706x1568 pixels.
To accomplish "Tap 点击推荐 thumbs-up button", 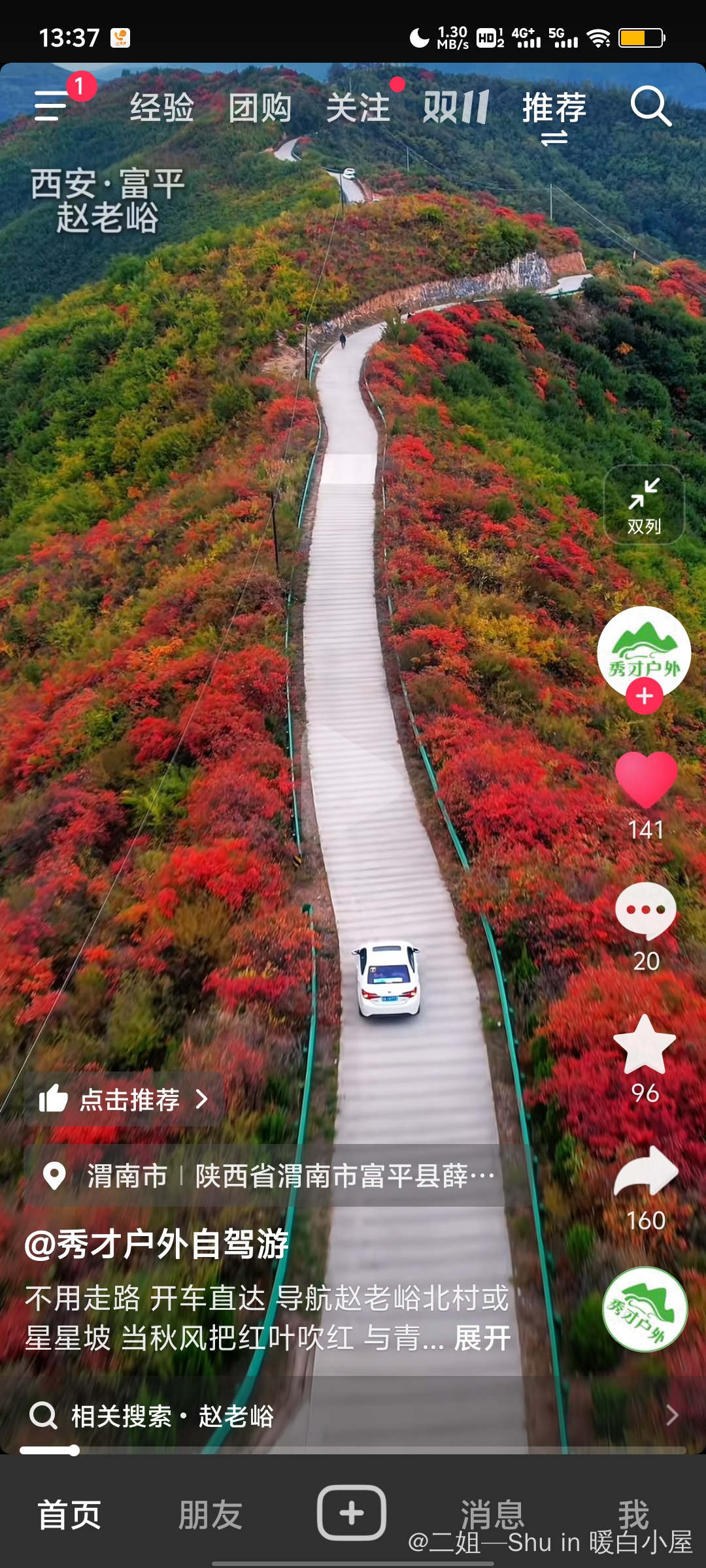I will click(124, 1100).
